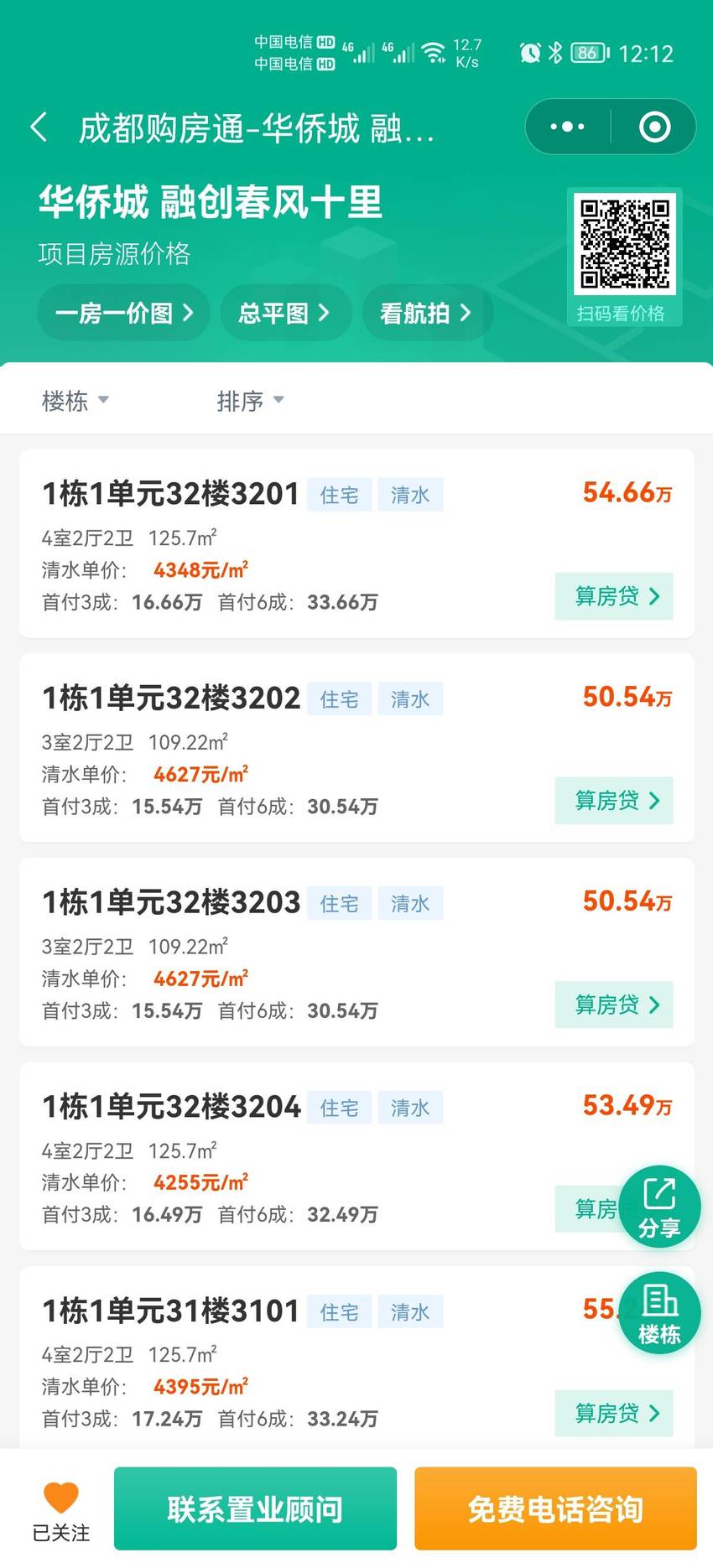Expand the 排序 sort dropdown
The height and width of the screenshot is (1568, 713).
point(250,401)
